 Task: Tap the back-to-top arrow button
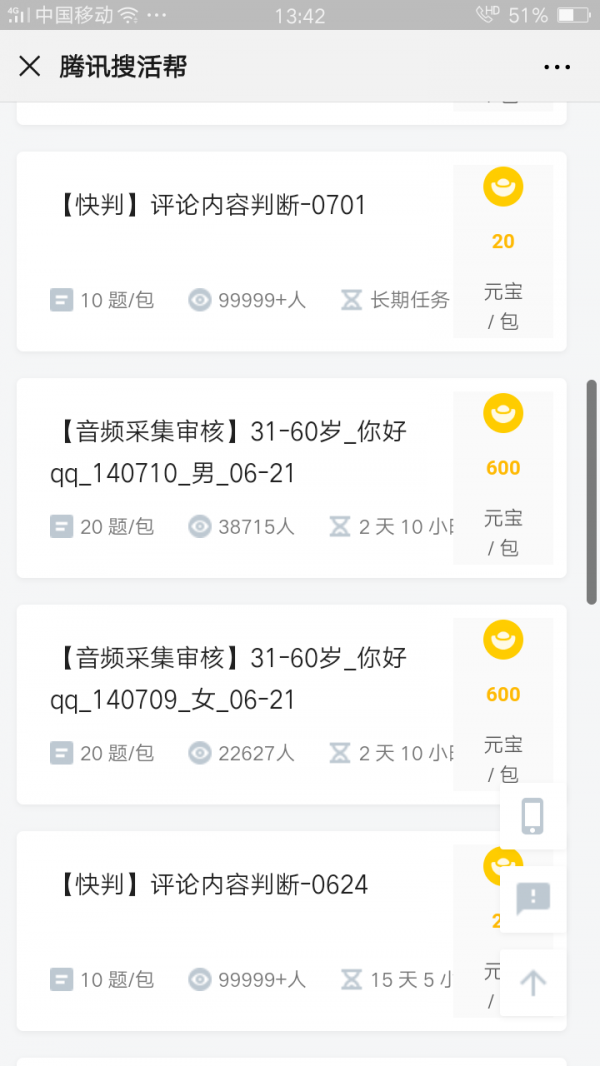(x=533, y=983)
